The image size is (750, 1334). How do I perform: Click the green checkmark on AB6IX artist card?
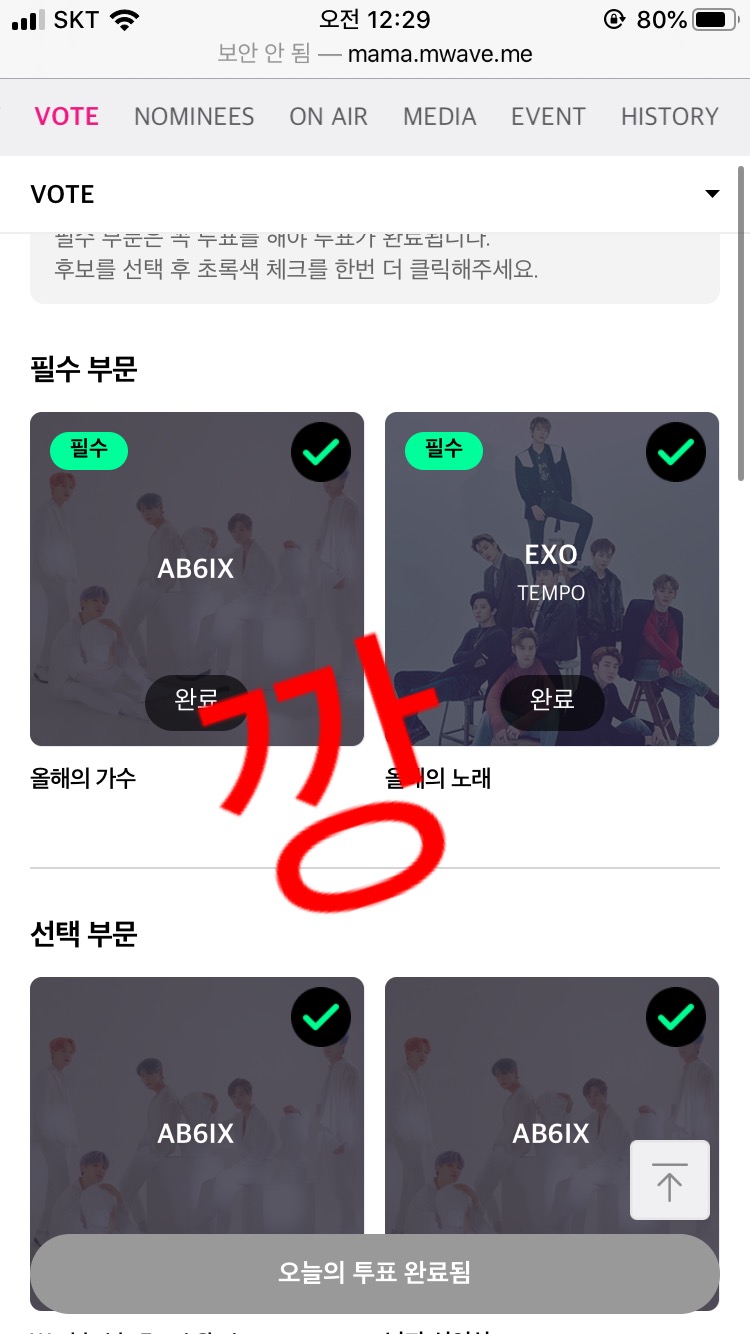320,452
